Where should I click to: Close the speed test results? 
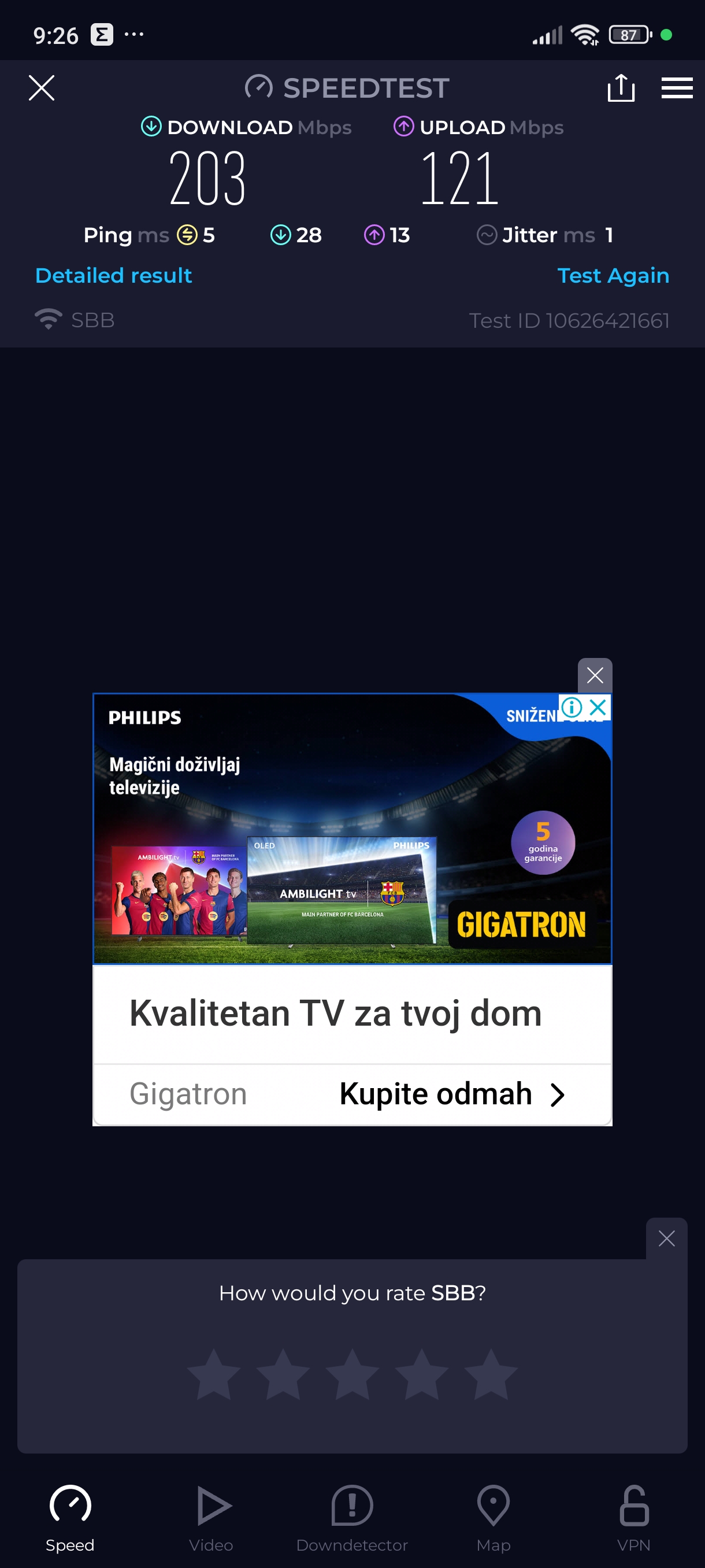pos(42,88)
